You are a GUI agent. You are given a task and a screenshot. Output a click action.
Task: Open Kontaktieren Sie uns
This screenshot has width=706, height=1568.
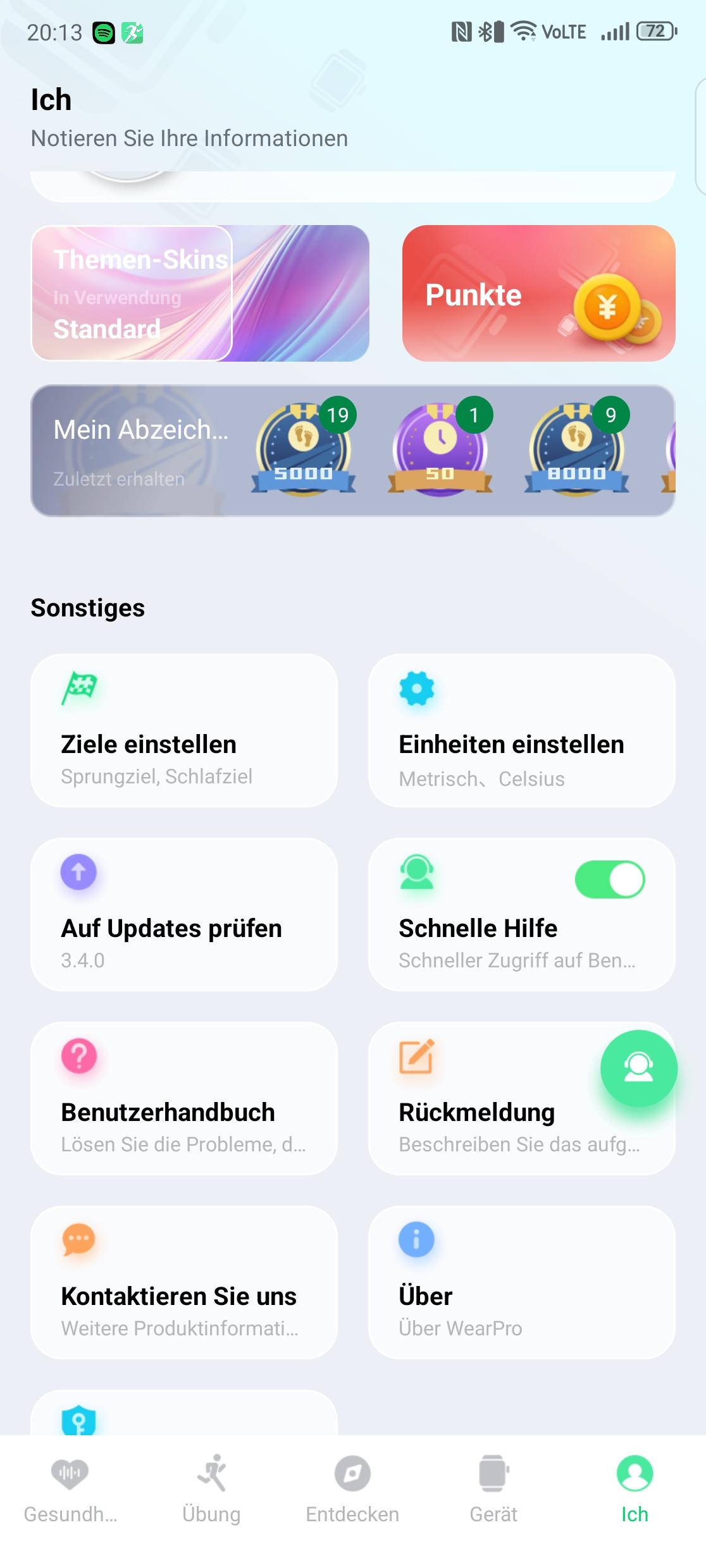click(x=183, y=1282)
